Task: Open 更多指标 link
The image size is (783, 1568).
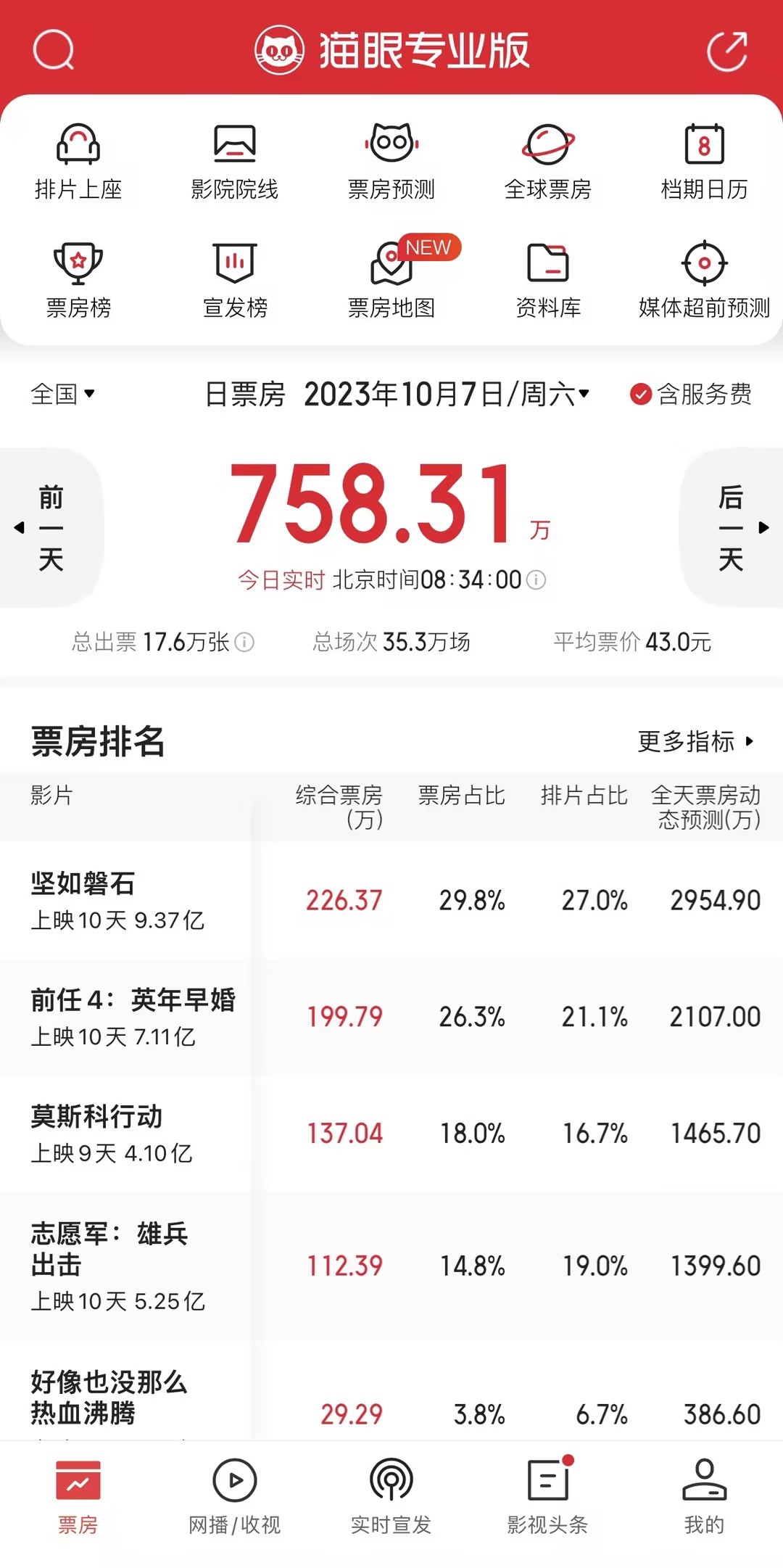Action: (696, 741)
